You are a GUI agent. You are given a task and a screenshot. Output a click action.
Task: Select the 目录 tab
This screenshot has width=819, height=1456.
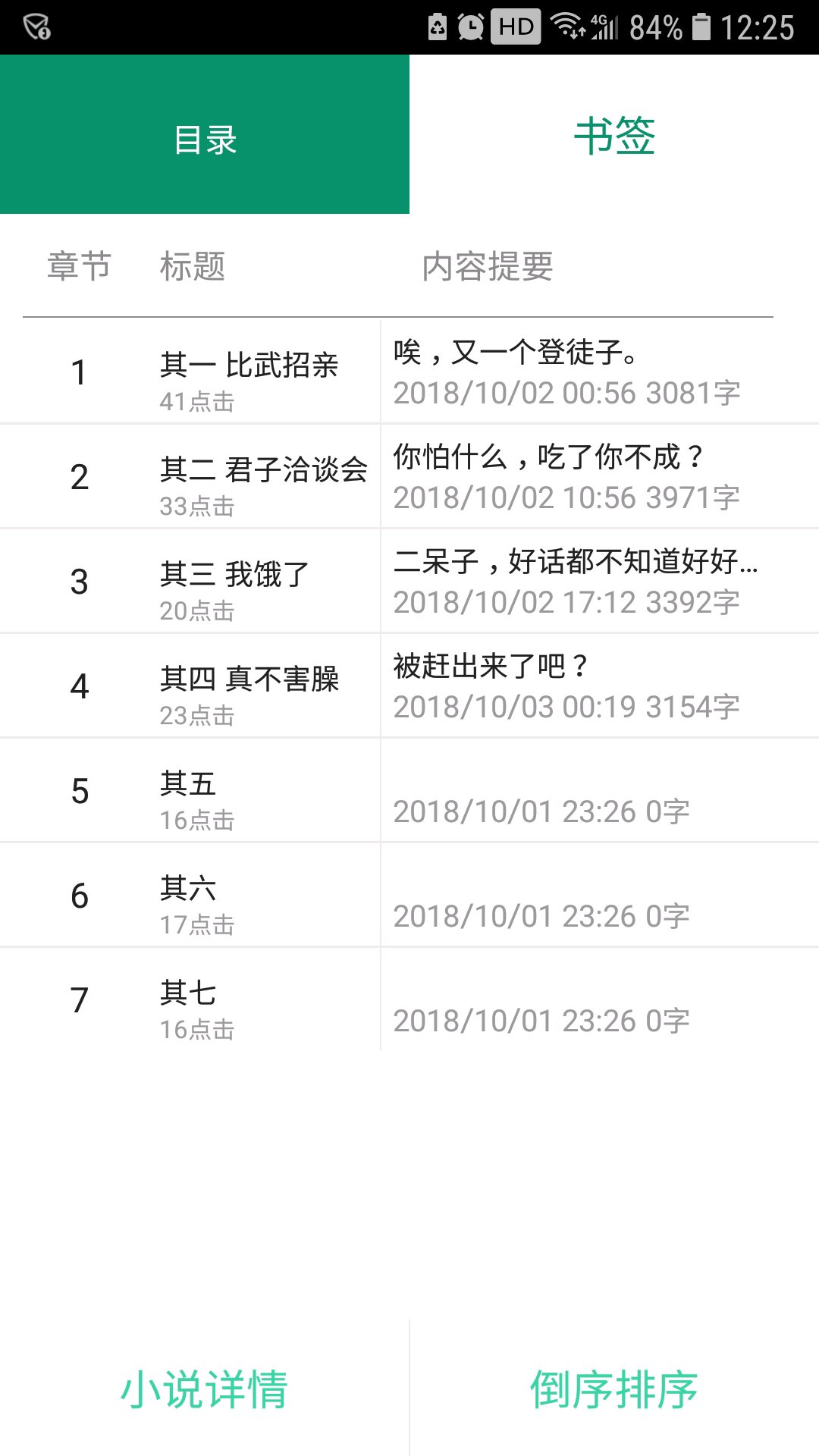[205, 134]
